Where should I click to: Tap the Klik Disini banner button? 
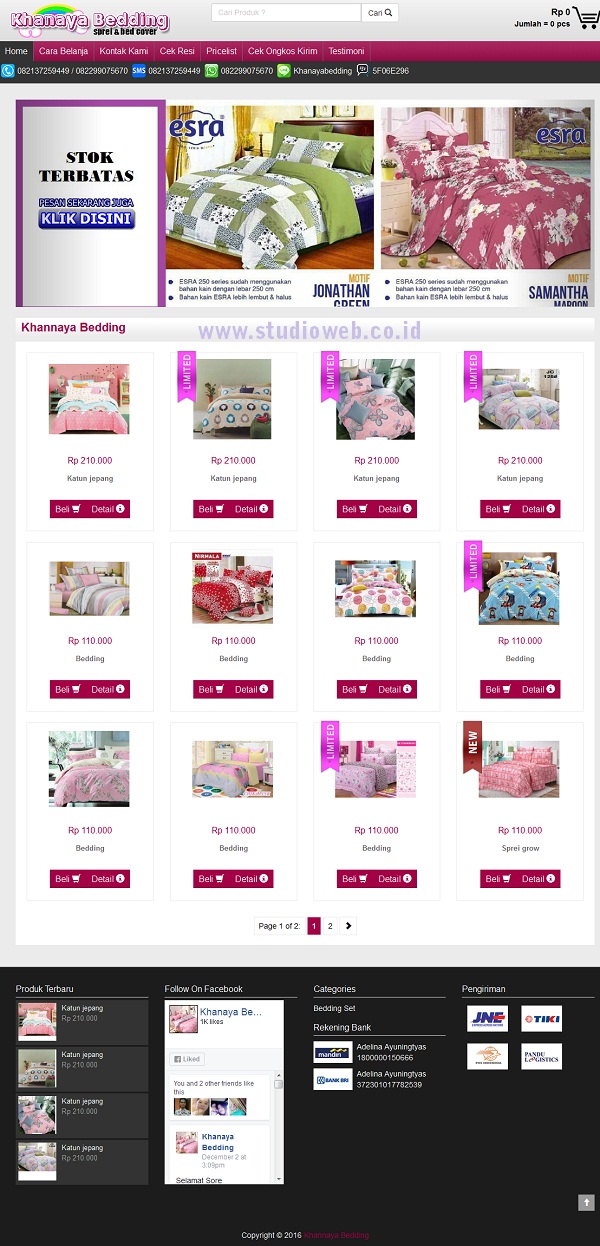point(87,219)
